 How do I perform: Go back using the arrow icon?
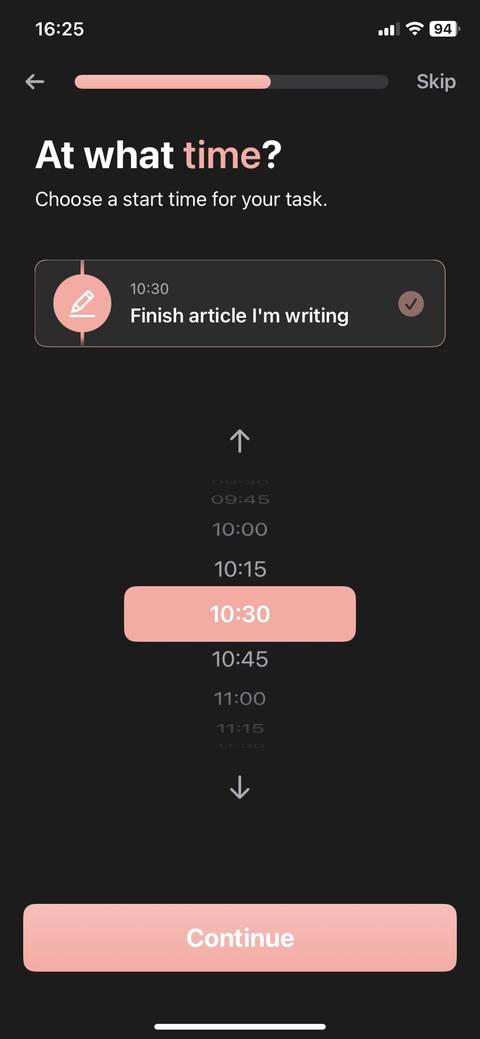coord(34,82)
